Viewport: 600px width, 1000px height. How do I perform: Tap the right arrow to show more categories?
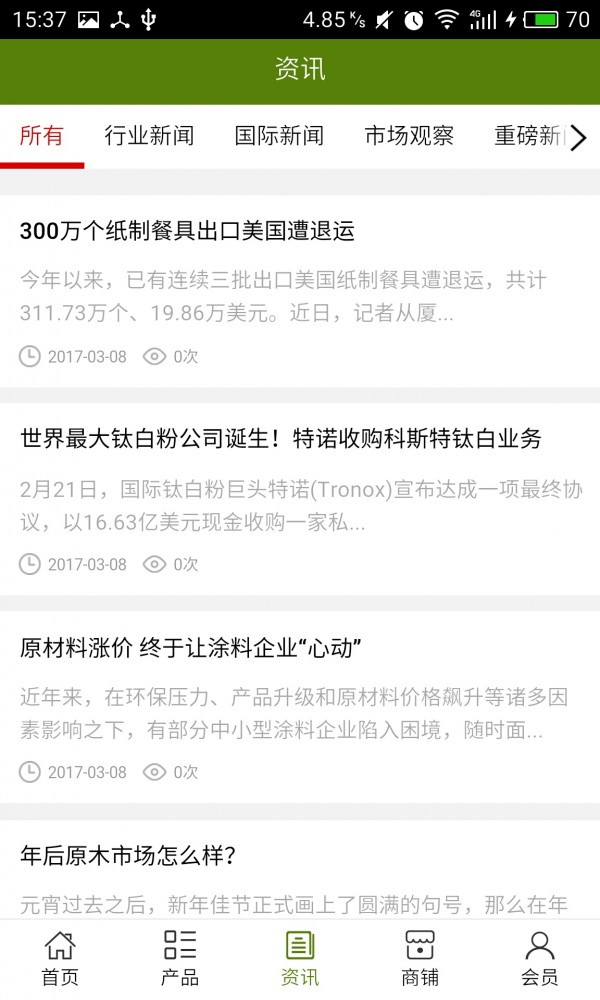pos(579,138)
